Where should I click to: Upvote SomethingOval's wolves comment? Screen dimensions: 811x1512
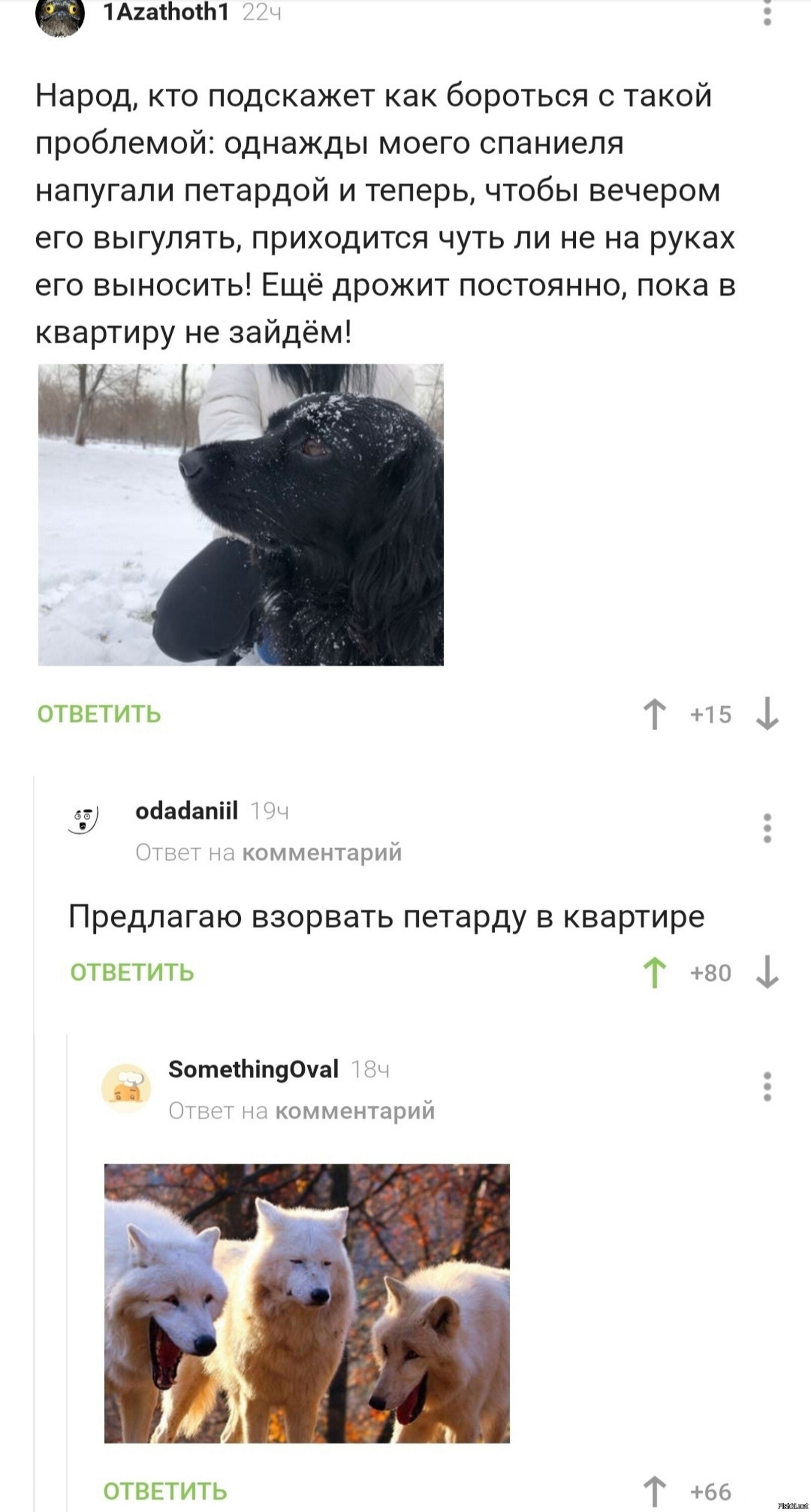click(654, 1491)
